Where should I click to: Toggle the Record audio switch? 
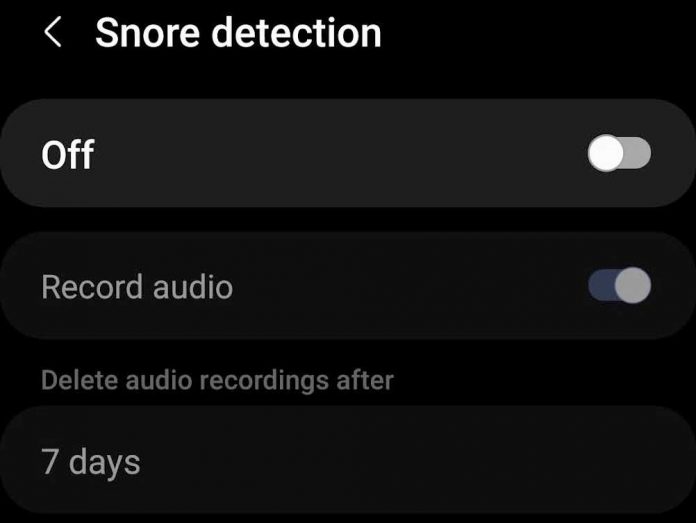click(619, 287)
